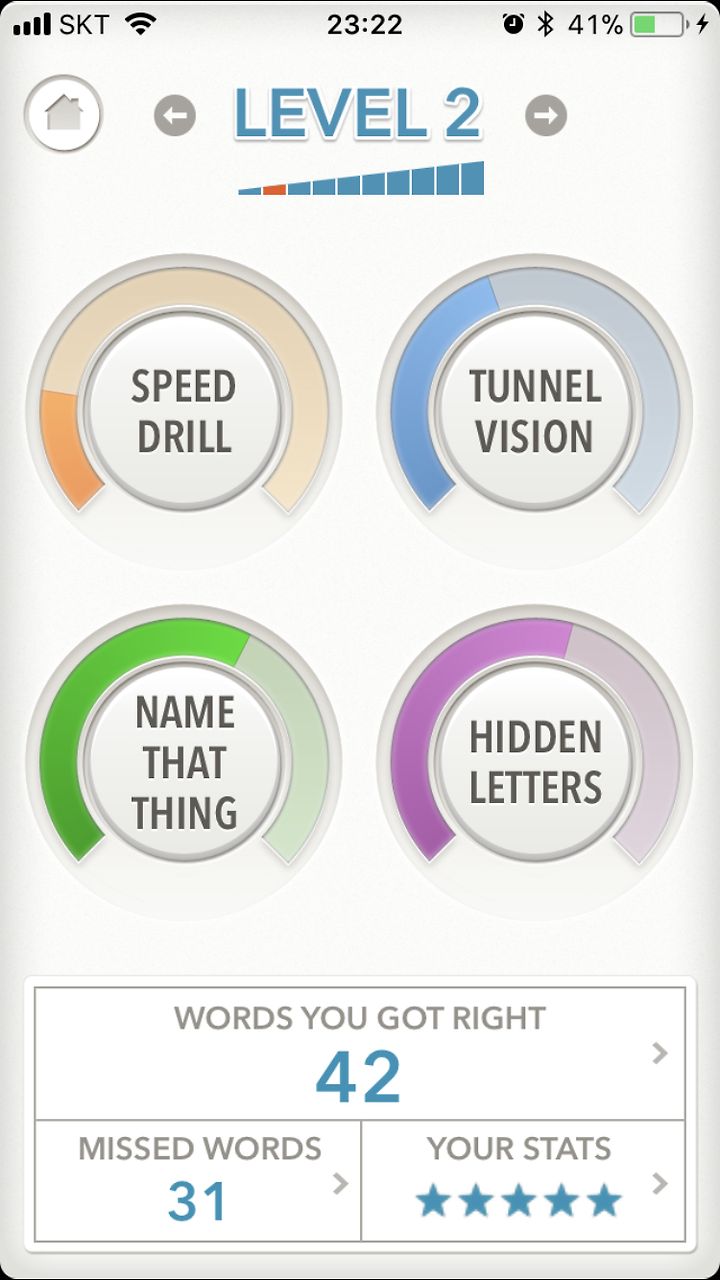Start the Speed Drill game
Screen dimensions: 720x1280
point(184,411)
